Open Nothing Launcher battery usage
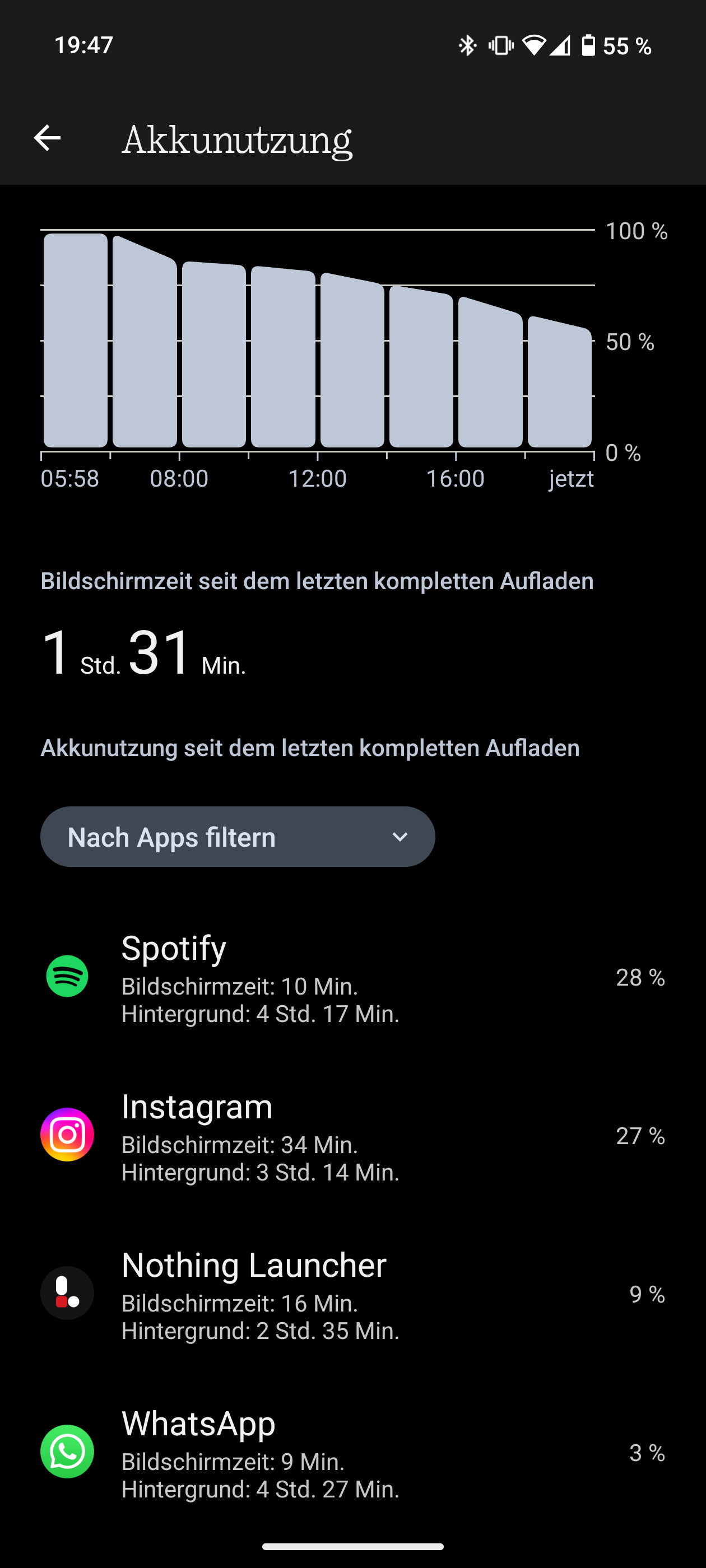Screen dimensions: 706x1568 [352, 1294]
